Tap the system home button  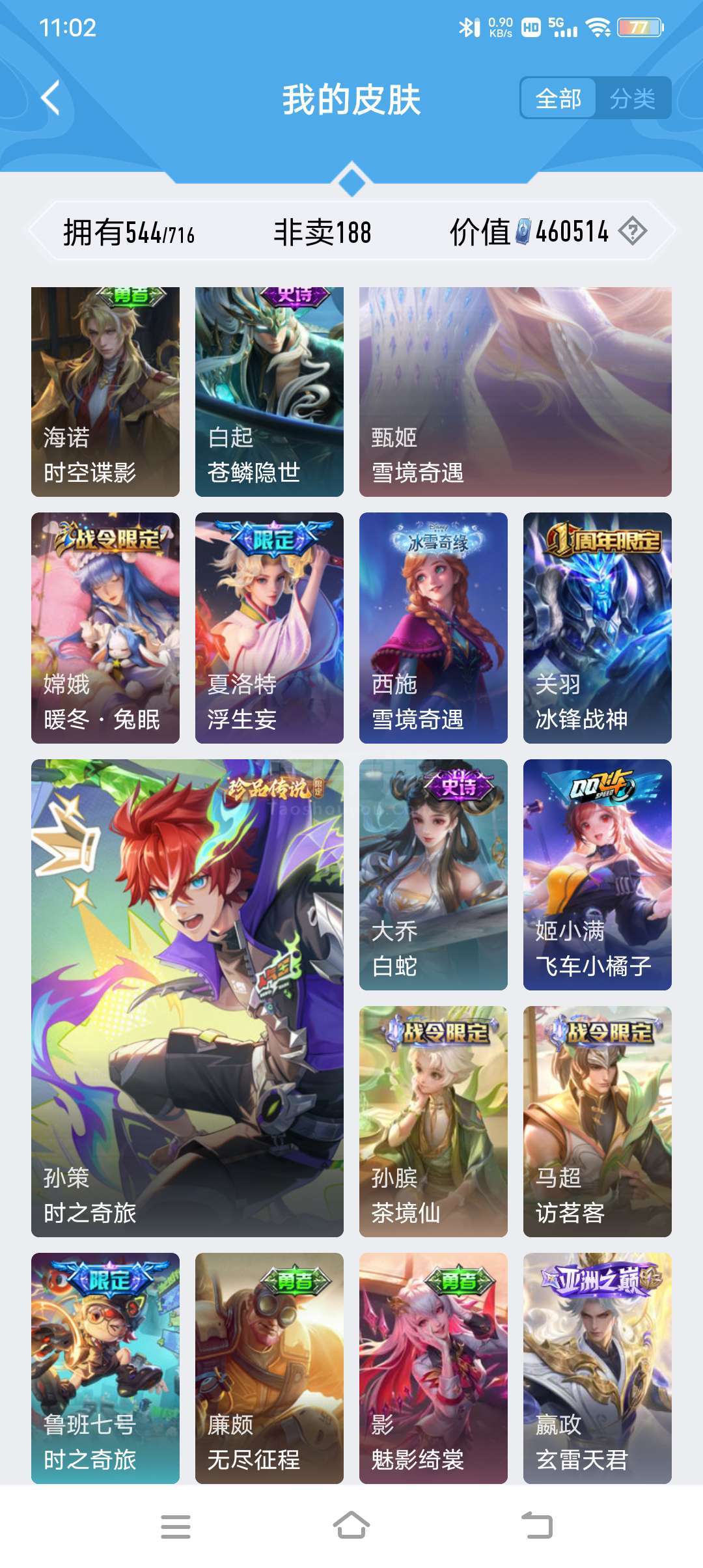(351, 1525)
